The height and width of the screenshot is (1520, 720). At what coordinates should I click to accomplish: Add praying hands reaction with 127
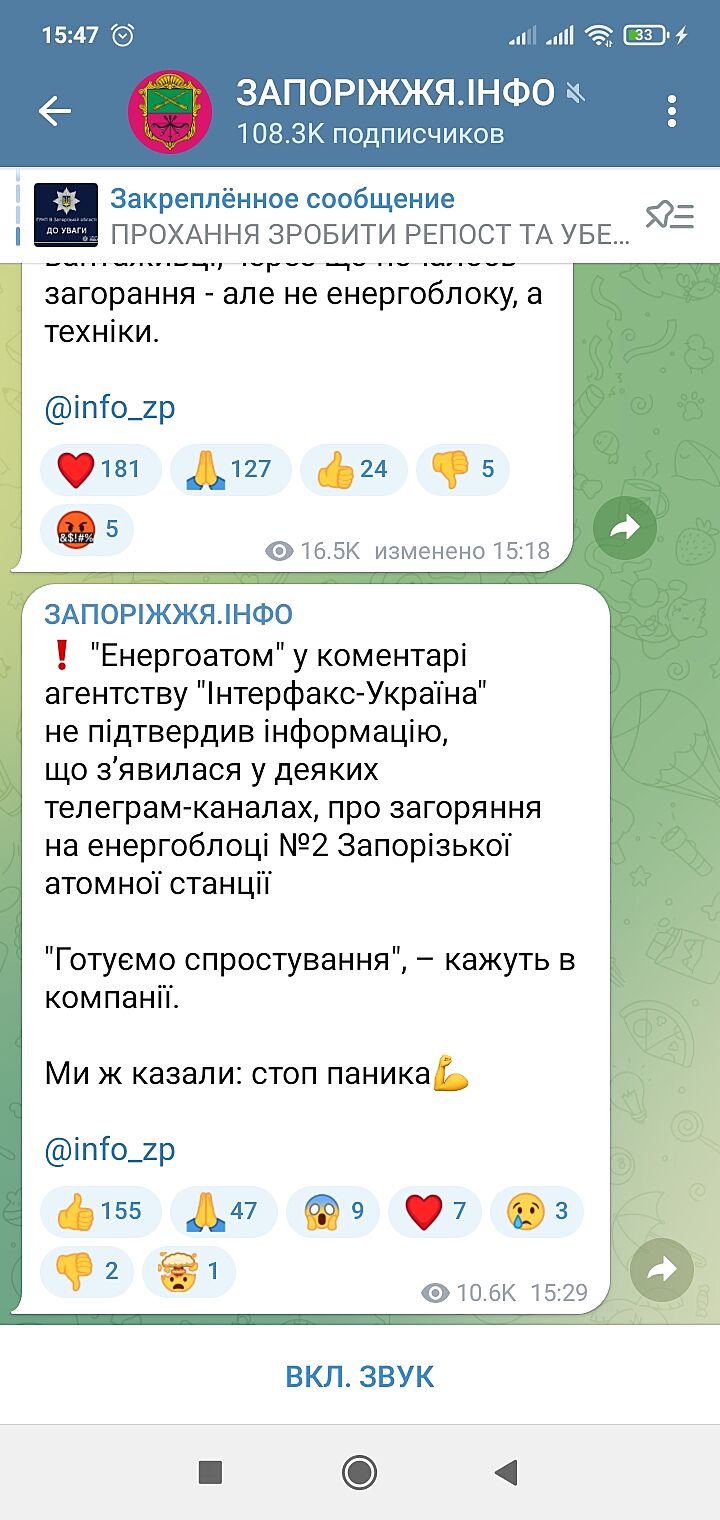tap(230, 469)
